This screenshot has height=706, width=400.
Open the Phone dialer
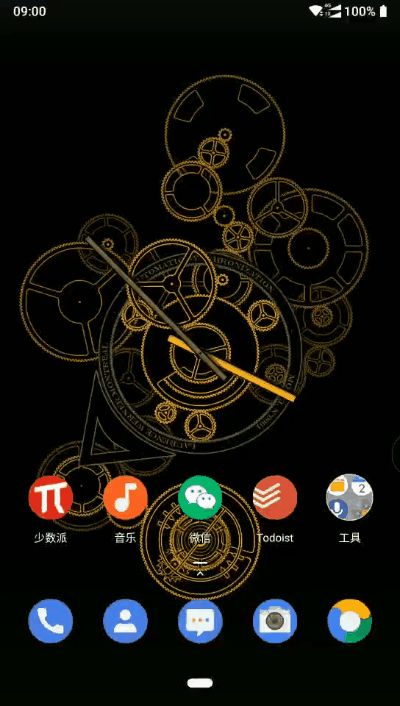click(50, 621)
